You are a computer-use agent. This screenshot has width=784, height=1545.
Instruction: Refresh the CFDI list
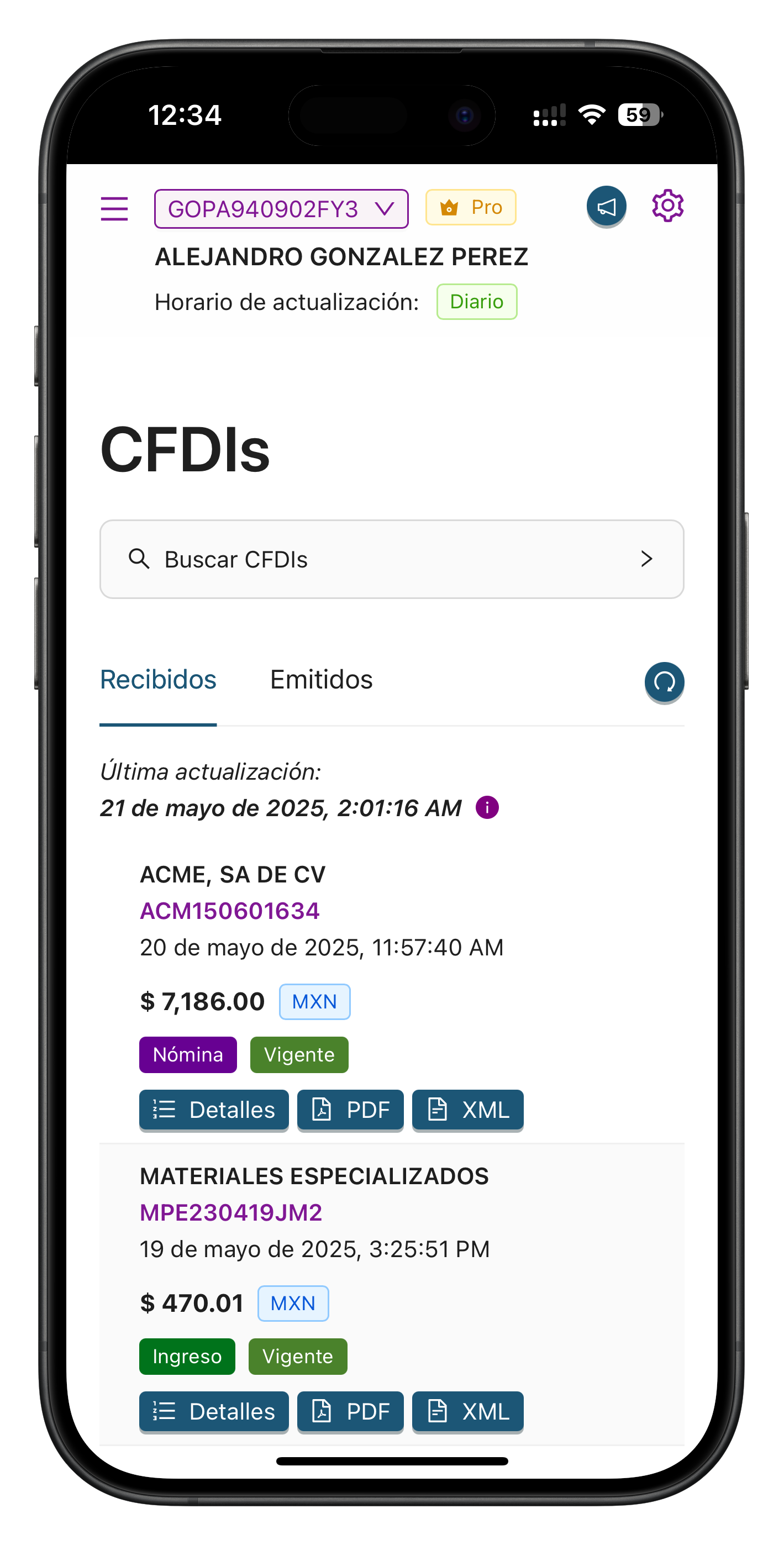664,682
